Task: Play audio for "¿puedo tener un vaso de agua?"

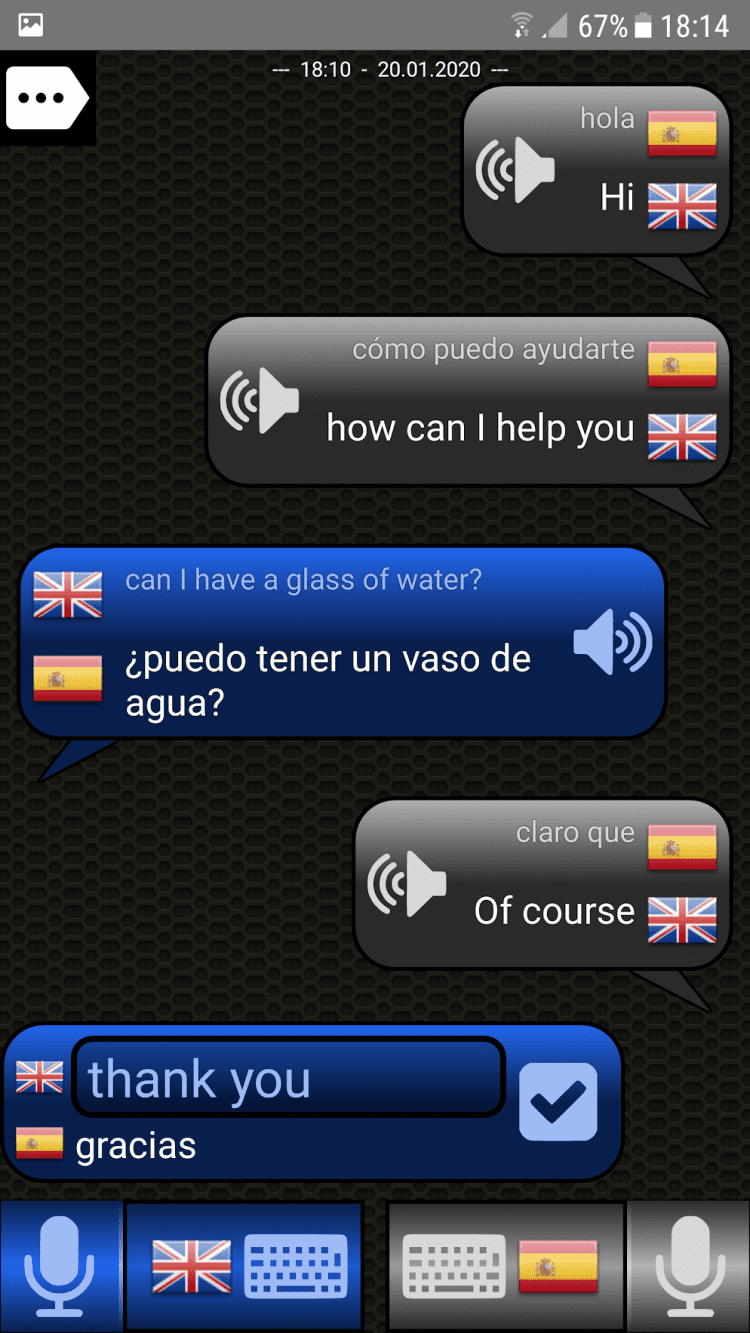Action: click(x=612, y=642)
